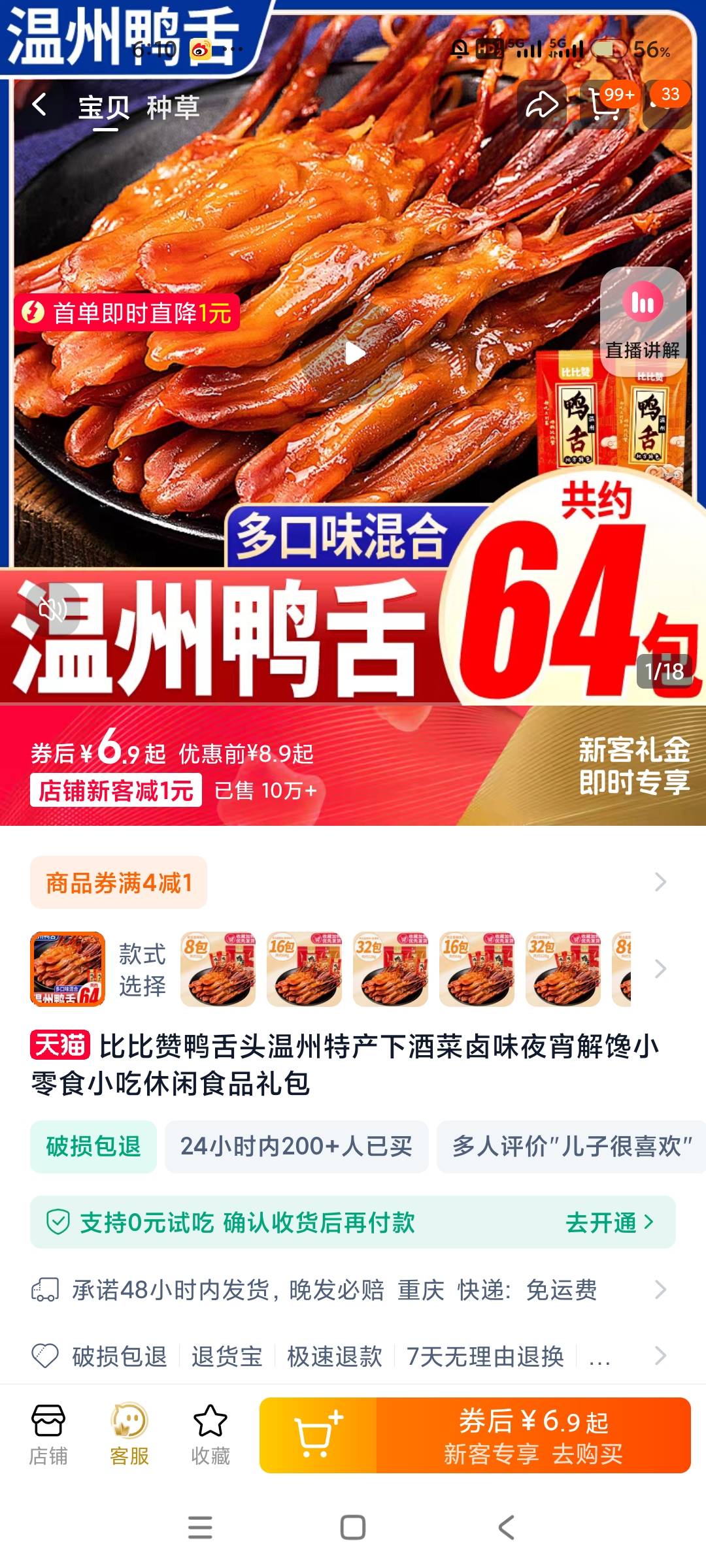The height and width of the screenshot is (1568, 706).
Task: Open 款式选择 style selector
Action: point(142,969)
